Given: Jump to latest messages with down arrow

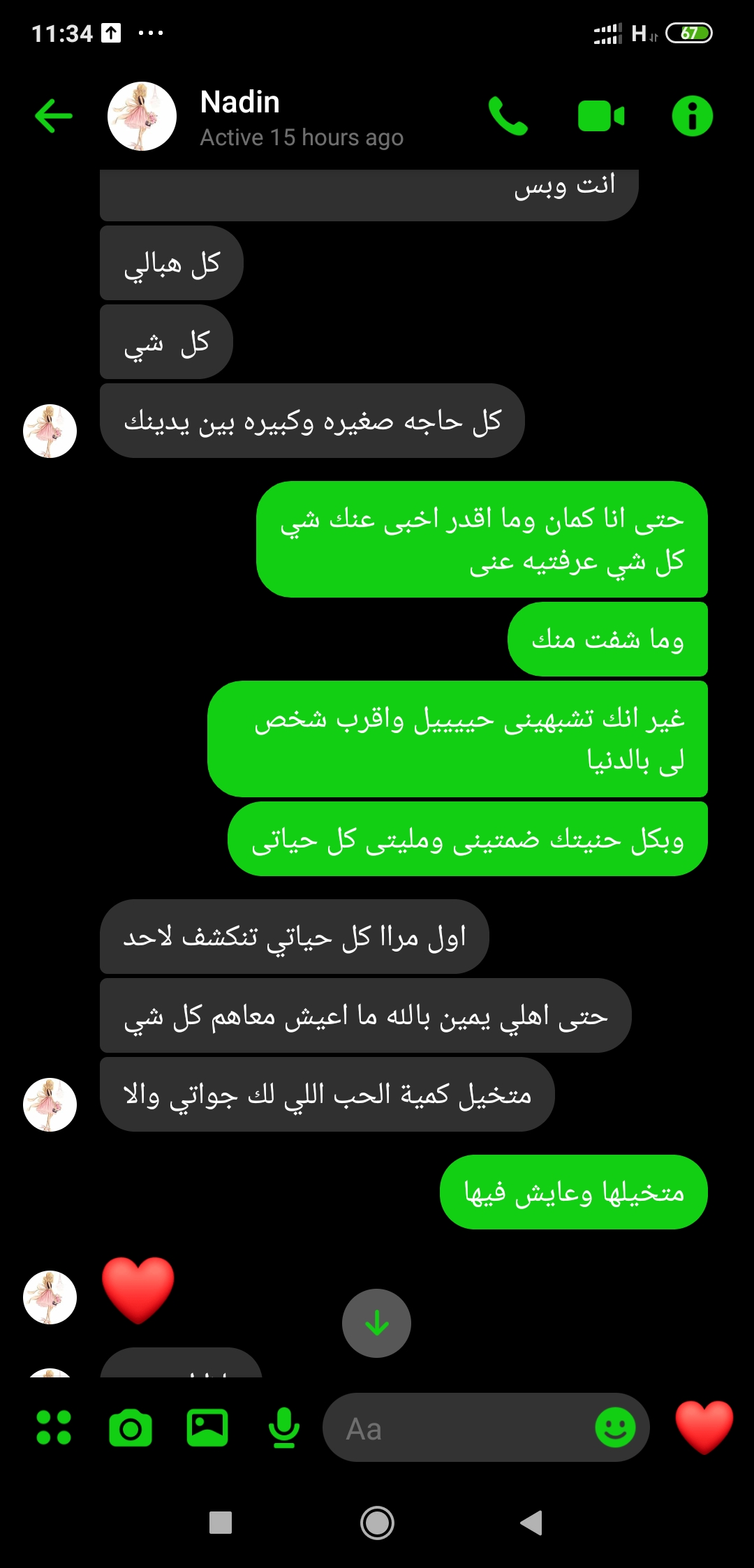Looking at the screenshot, I should (x=376, y=1323).
